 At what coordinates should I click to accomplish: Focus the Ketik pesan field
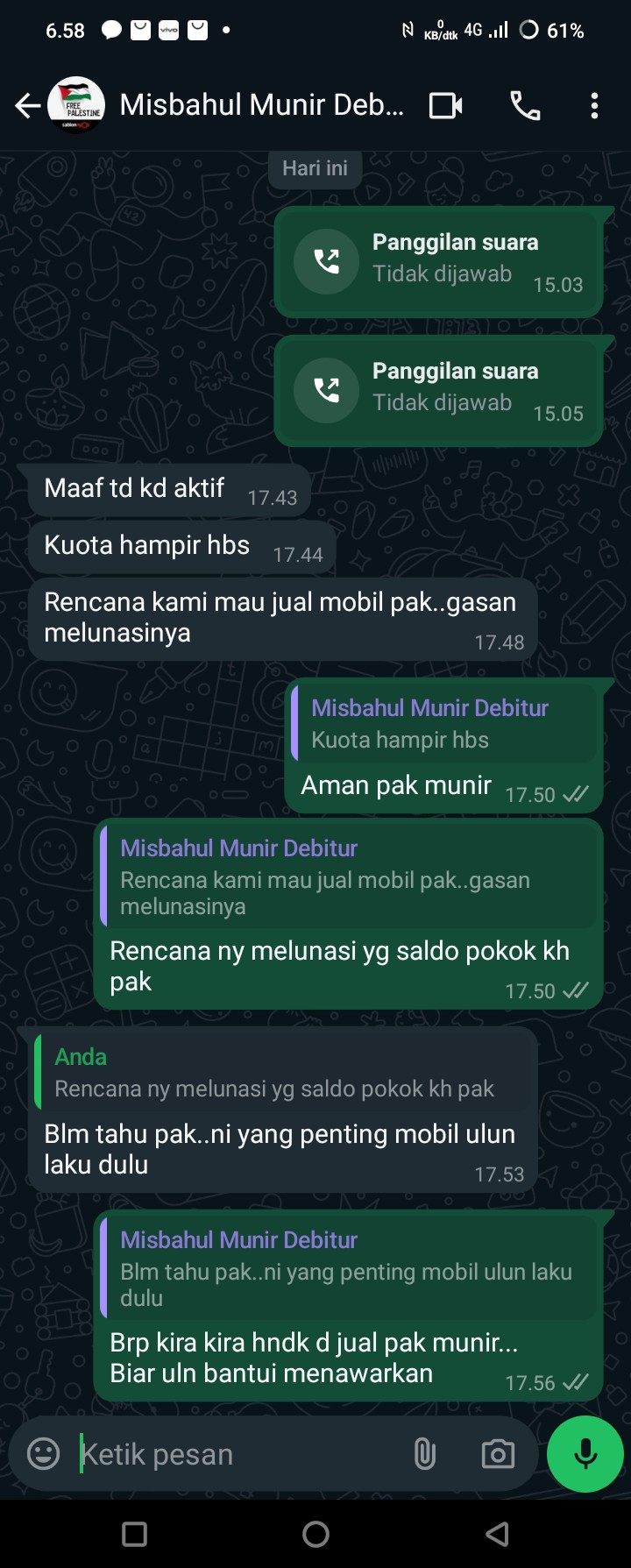click(237, 1454)
